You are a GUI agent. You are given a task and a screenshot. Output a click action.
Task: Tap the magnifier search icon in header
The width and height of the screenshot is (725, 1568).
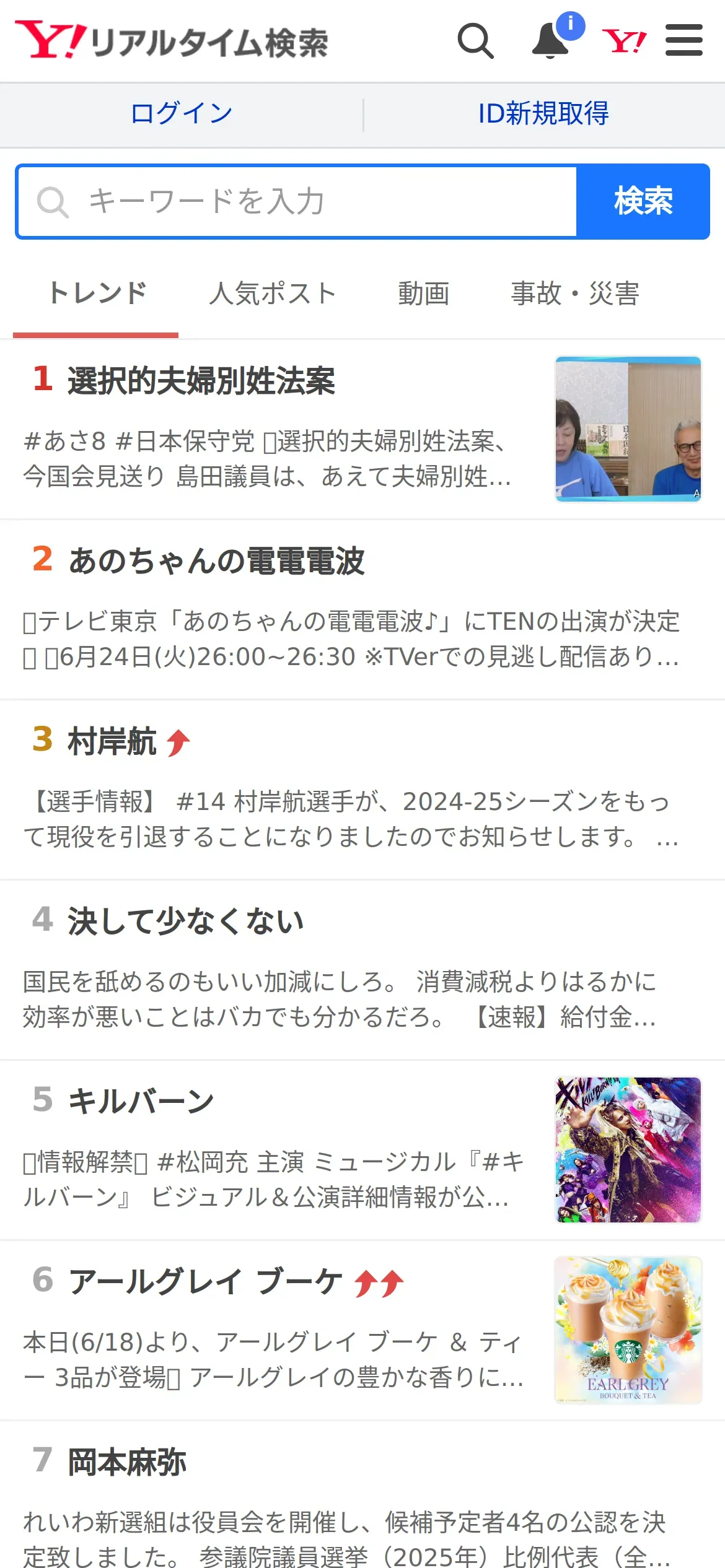pyautogui.click(x=475, y=41)
